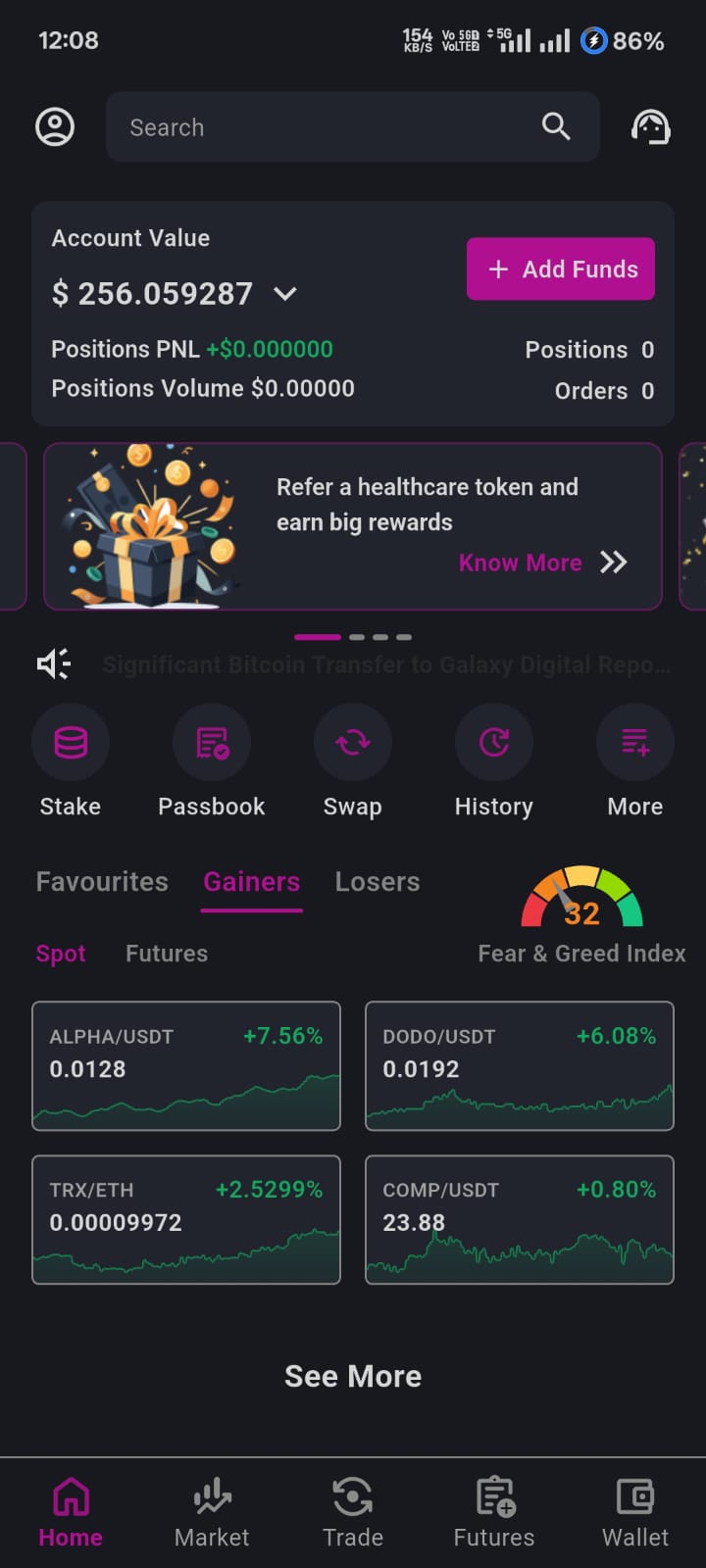
Task: Expand the Account Value dropdown
Action: [x=283, y=294]
